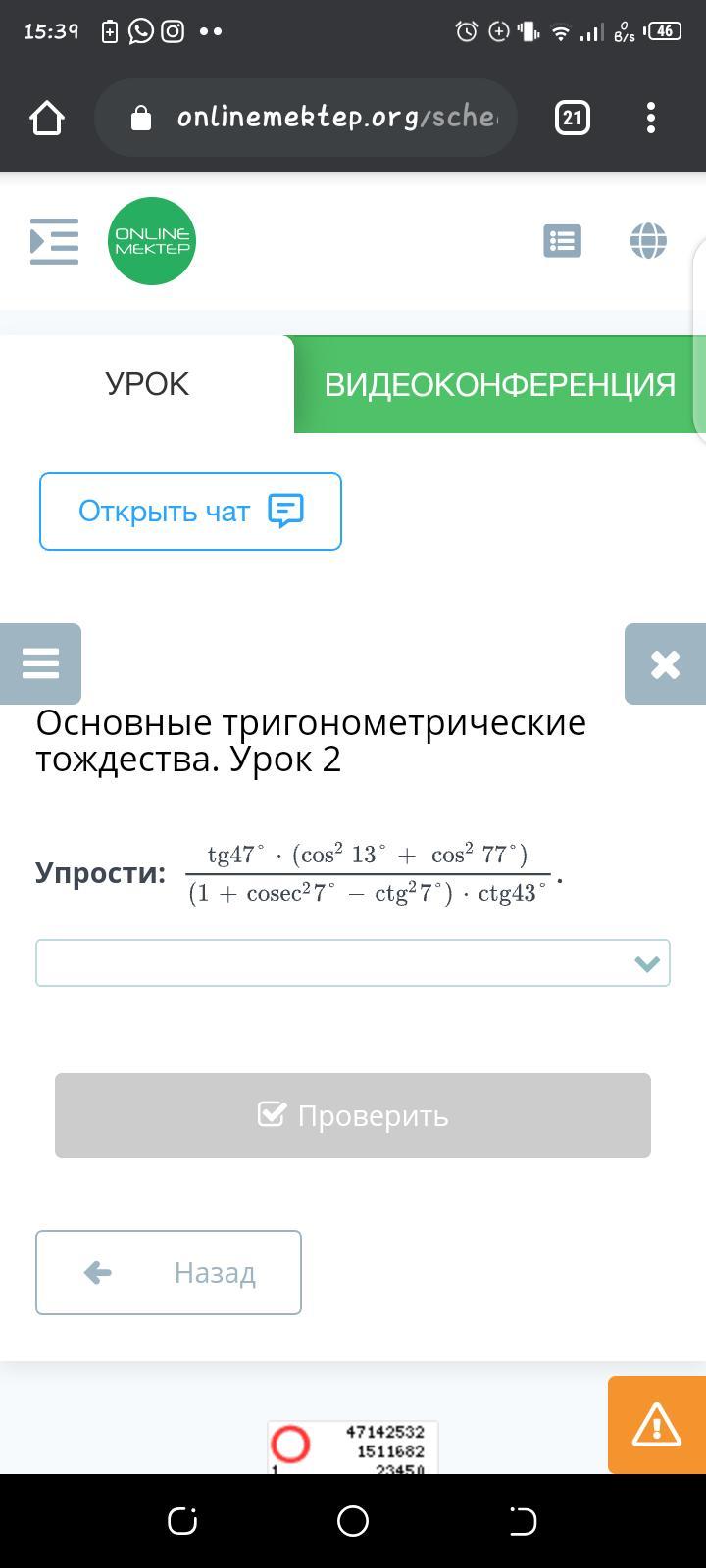Viewport: 706px width, 1568px height.
Task: Go back with the Назад button
Action: 169,1272
